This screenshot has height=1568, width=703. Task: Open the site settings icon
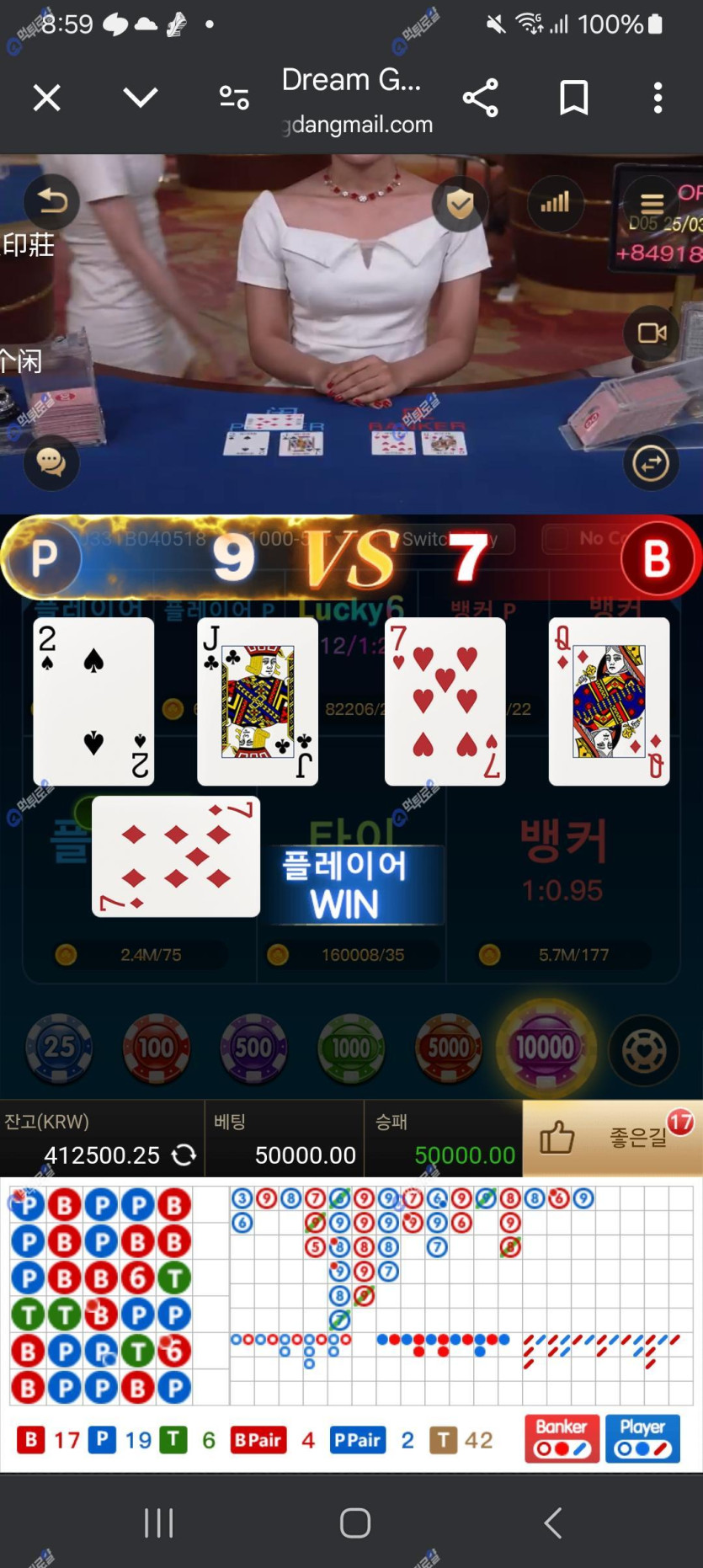tap(234, 99)
